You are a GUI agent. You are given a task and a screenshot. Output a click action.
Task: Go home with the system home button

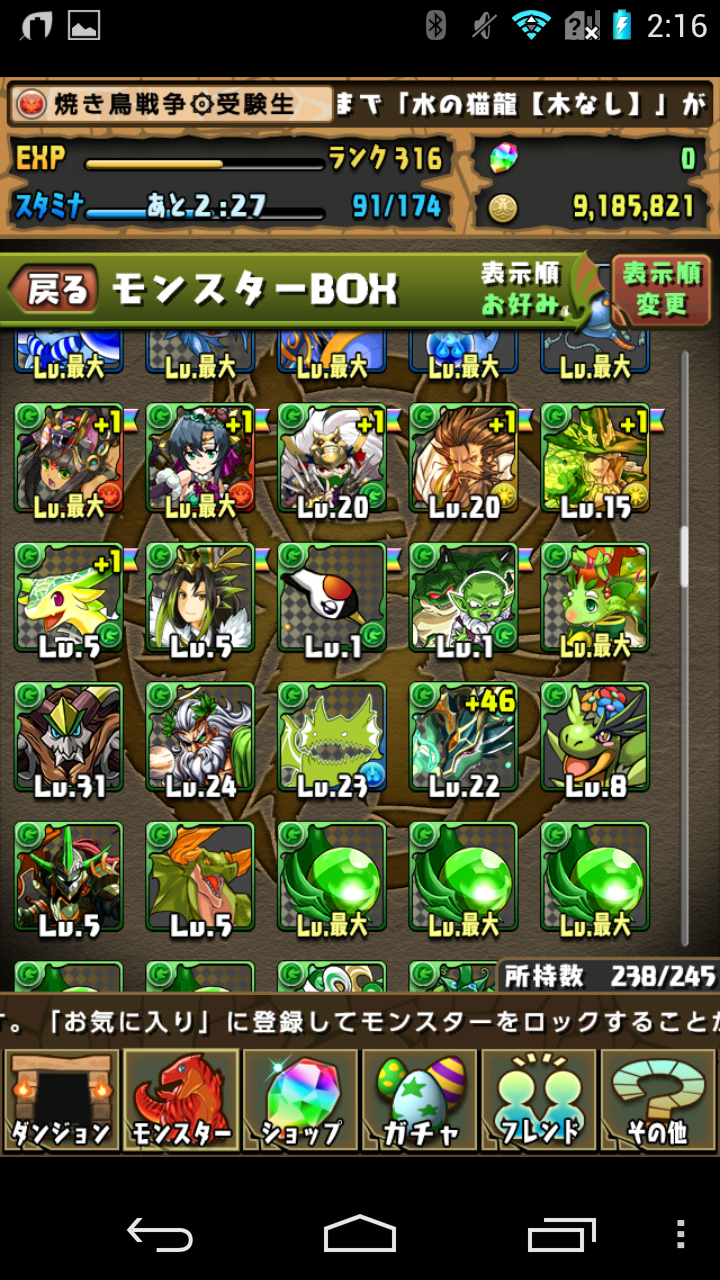(360, 1233)
